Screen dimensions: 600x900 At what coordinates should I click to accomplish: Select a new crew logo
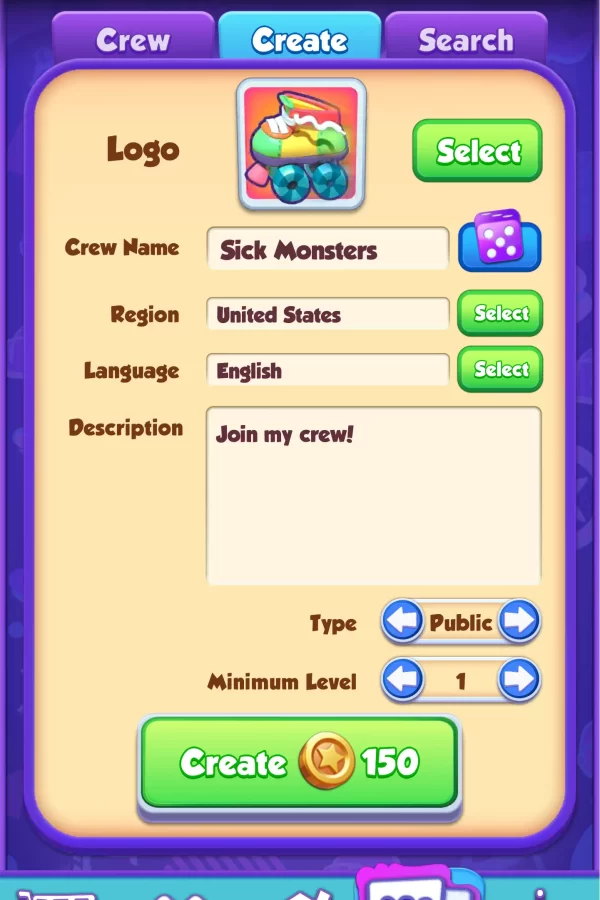(x=477, y=151)
